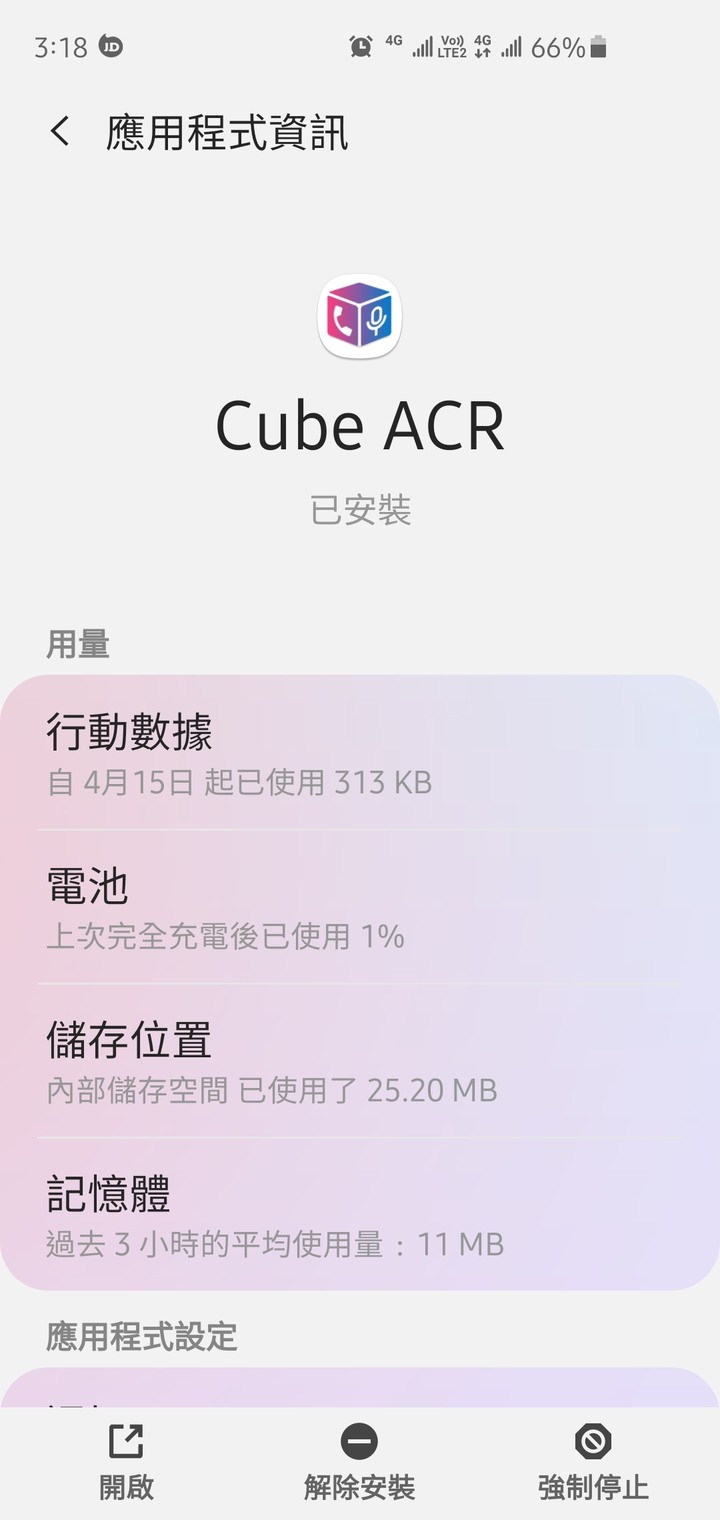Select 解除安裝 to uninstall the app
The image size is (720, 1520).
(359, 1462)
